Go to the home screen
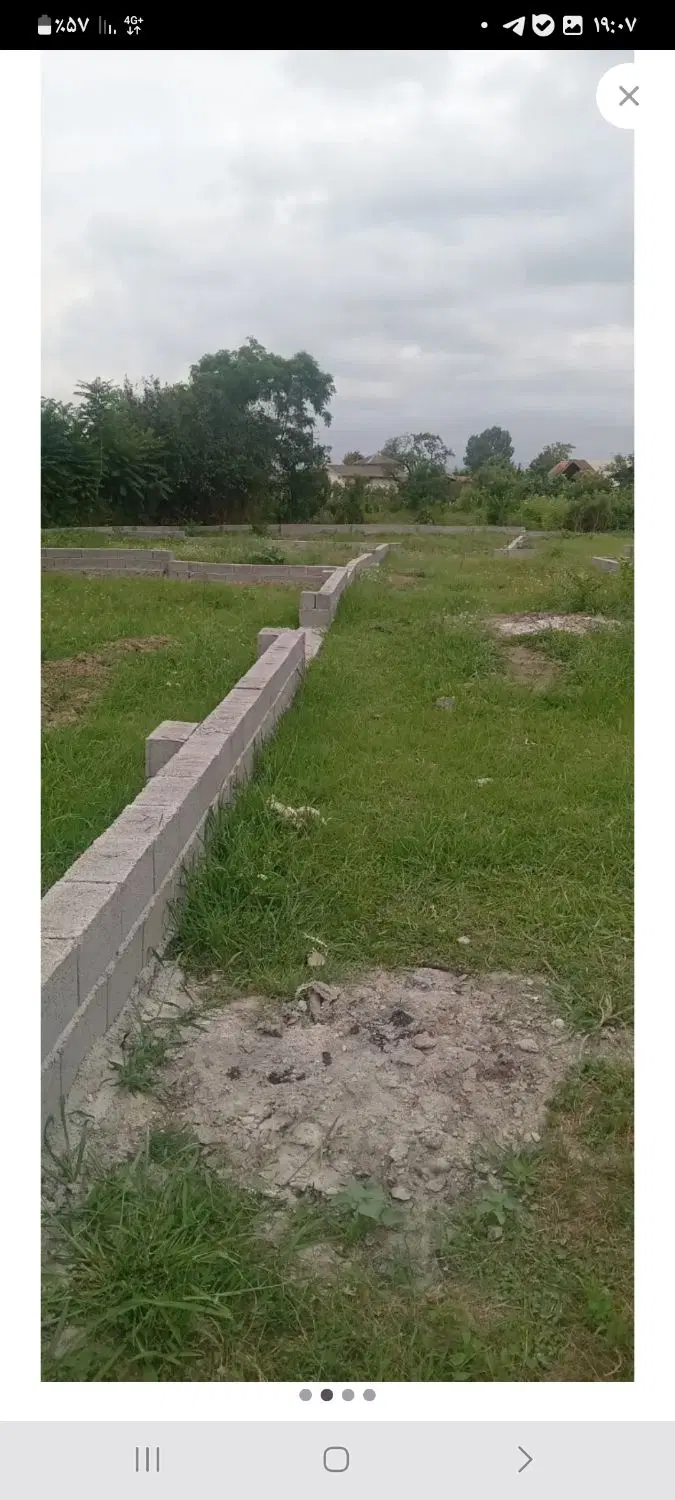The height and width of the screenshot is (1500, 675). click(x=336, y=1459)
